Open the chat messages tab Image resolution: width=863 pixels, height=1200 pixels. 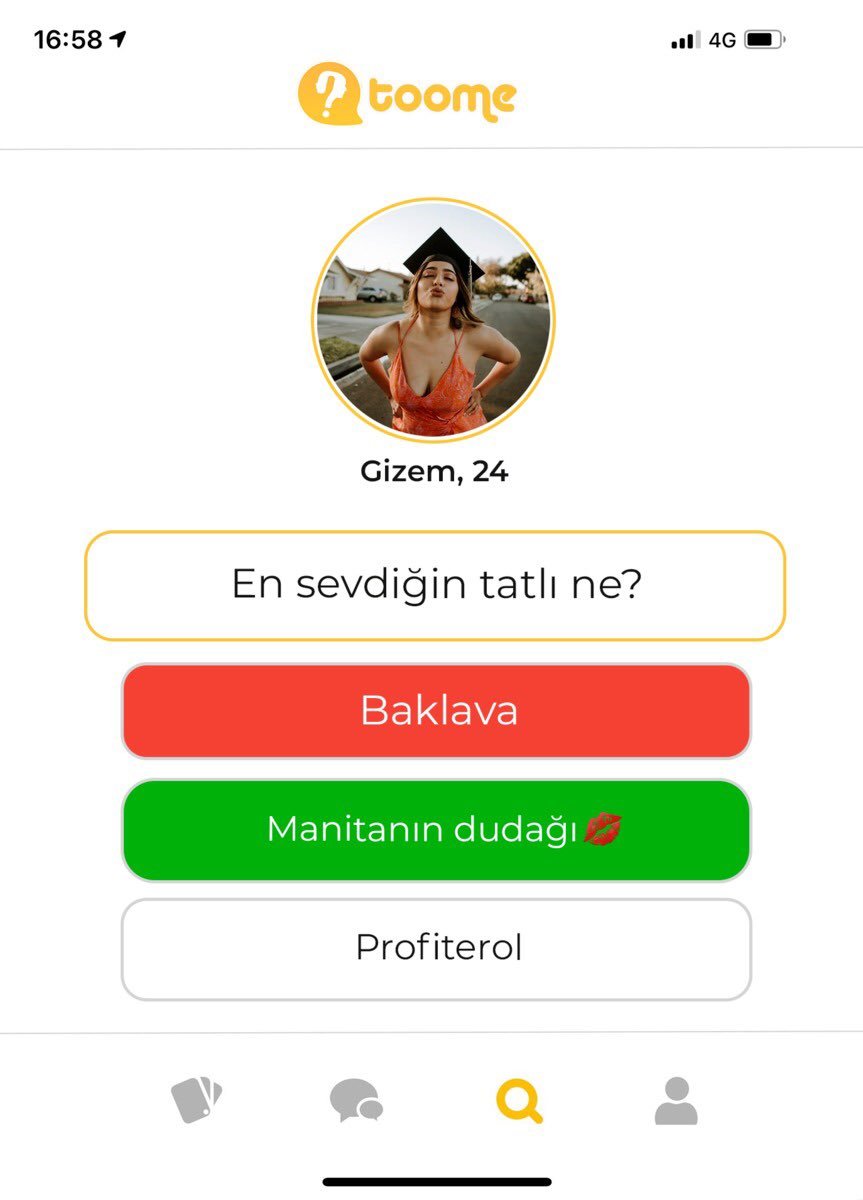click(x=356, y=1101)
